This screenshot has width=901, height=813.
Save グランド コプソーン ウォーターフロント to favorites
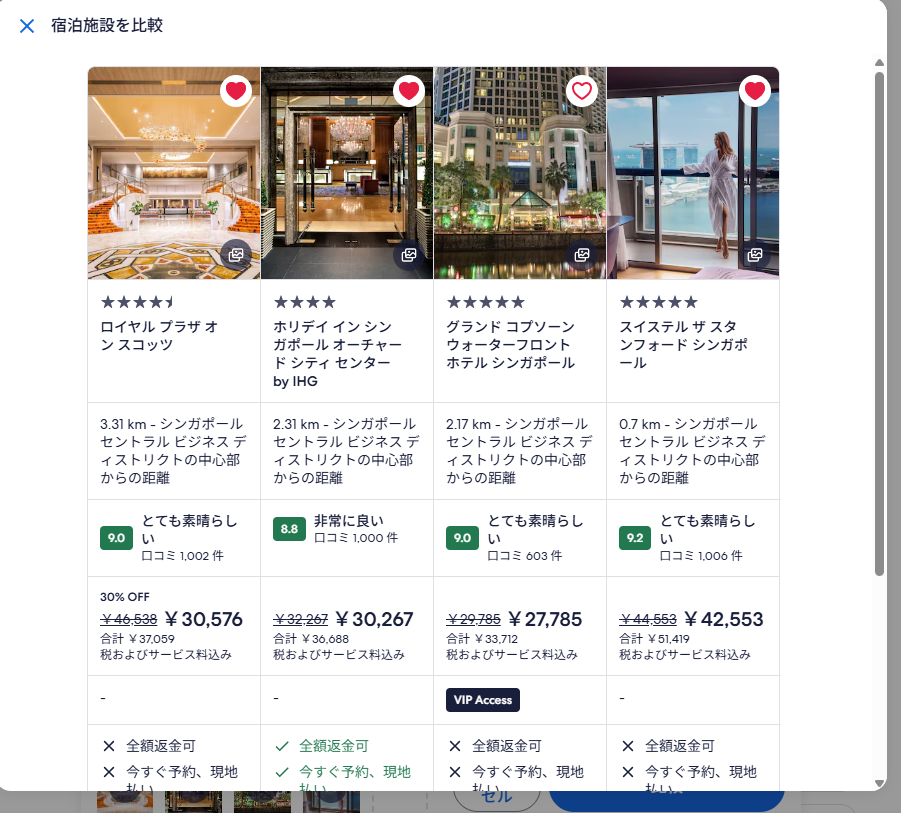(x=582, y=92)
